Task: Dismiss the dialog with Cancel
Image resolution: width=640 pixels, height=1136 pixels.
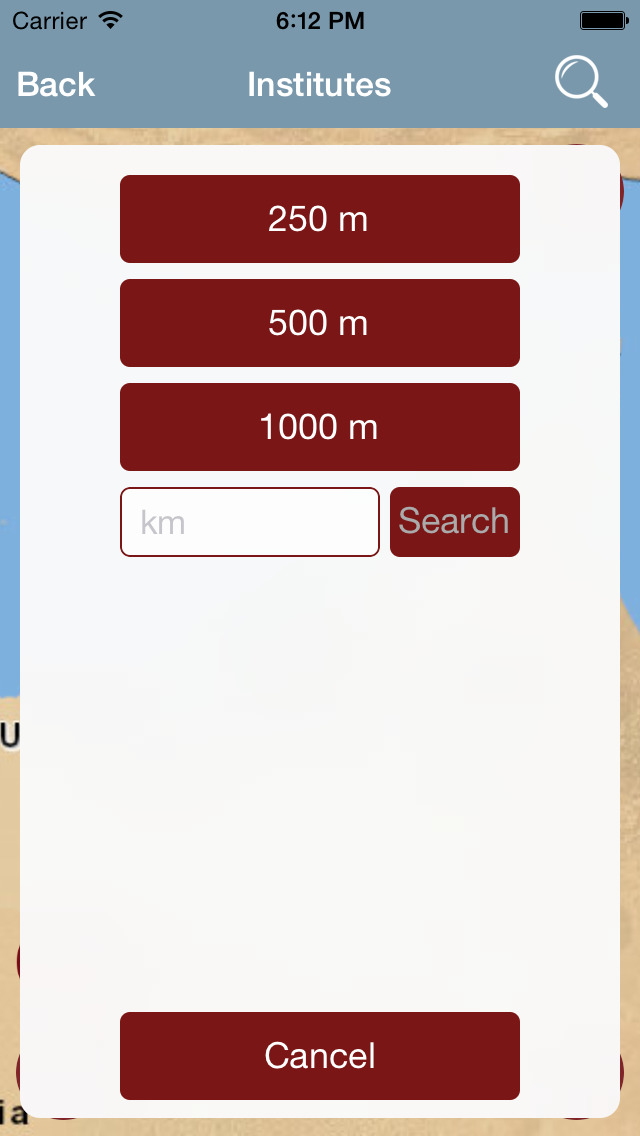Action: click(x=320, y=1056)
